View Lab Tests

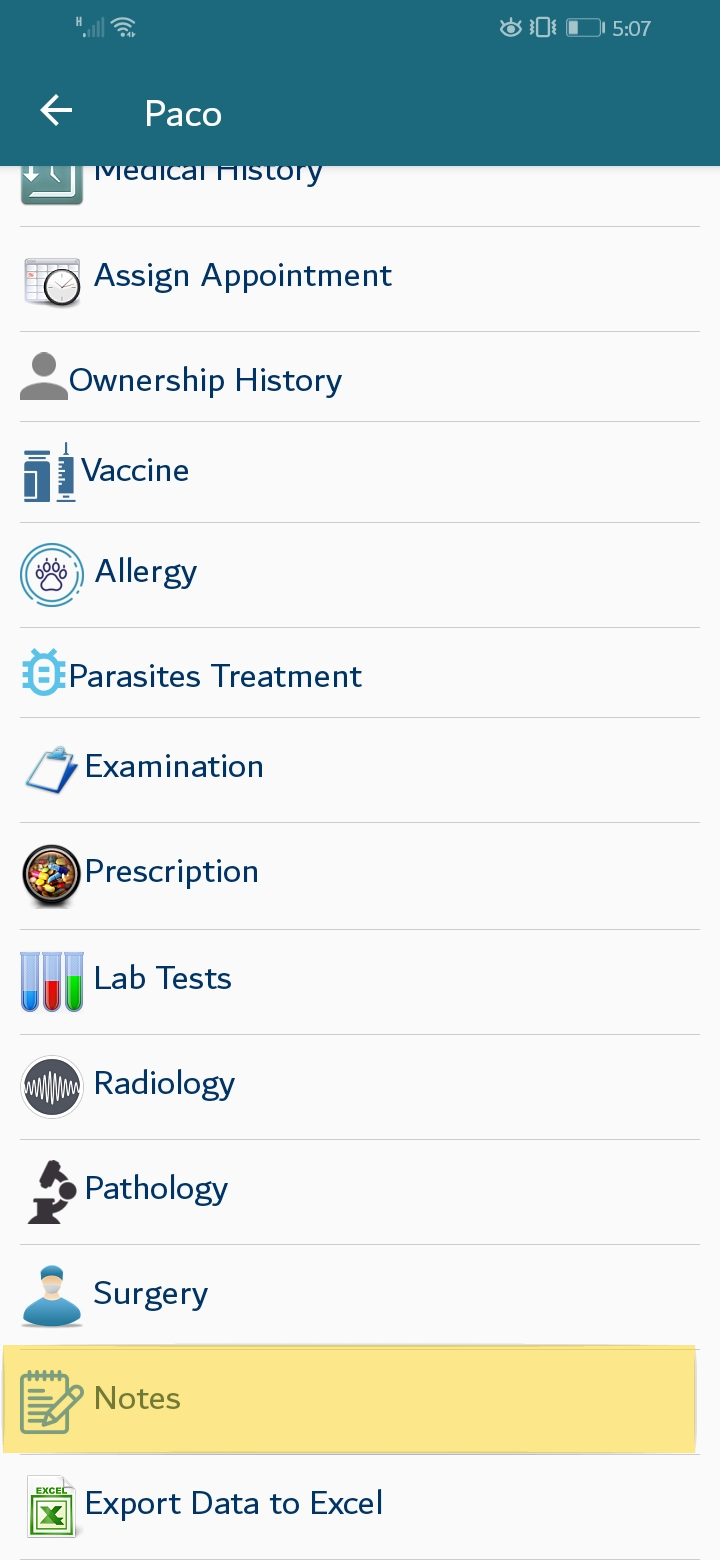[x=360, y=982]
